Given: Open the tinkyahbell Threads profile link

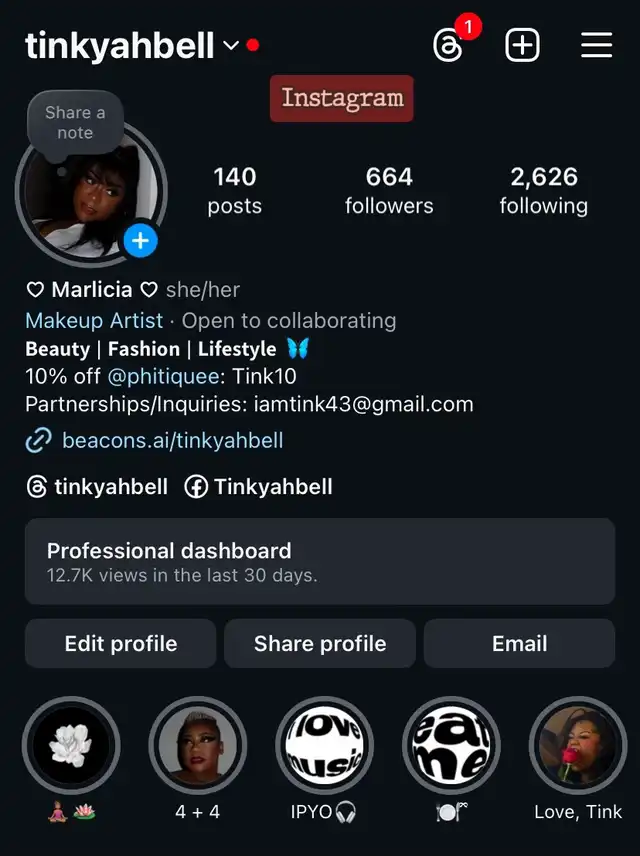Looking at the screenshot, I should click(x=98, y=487).
